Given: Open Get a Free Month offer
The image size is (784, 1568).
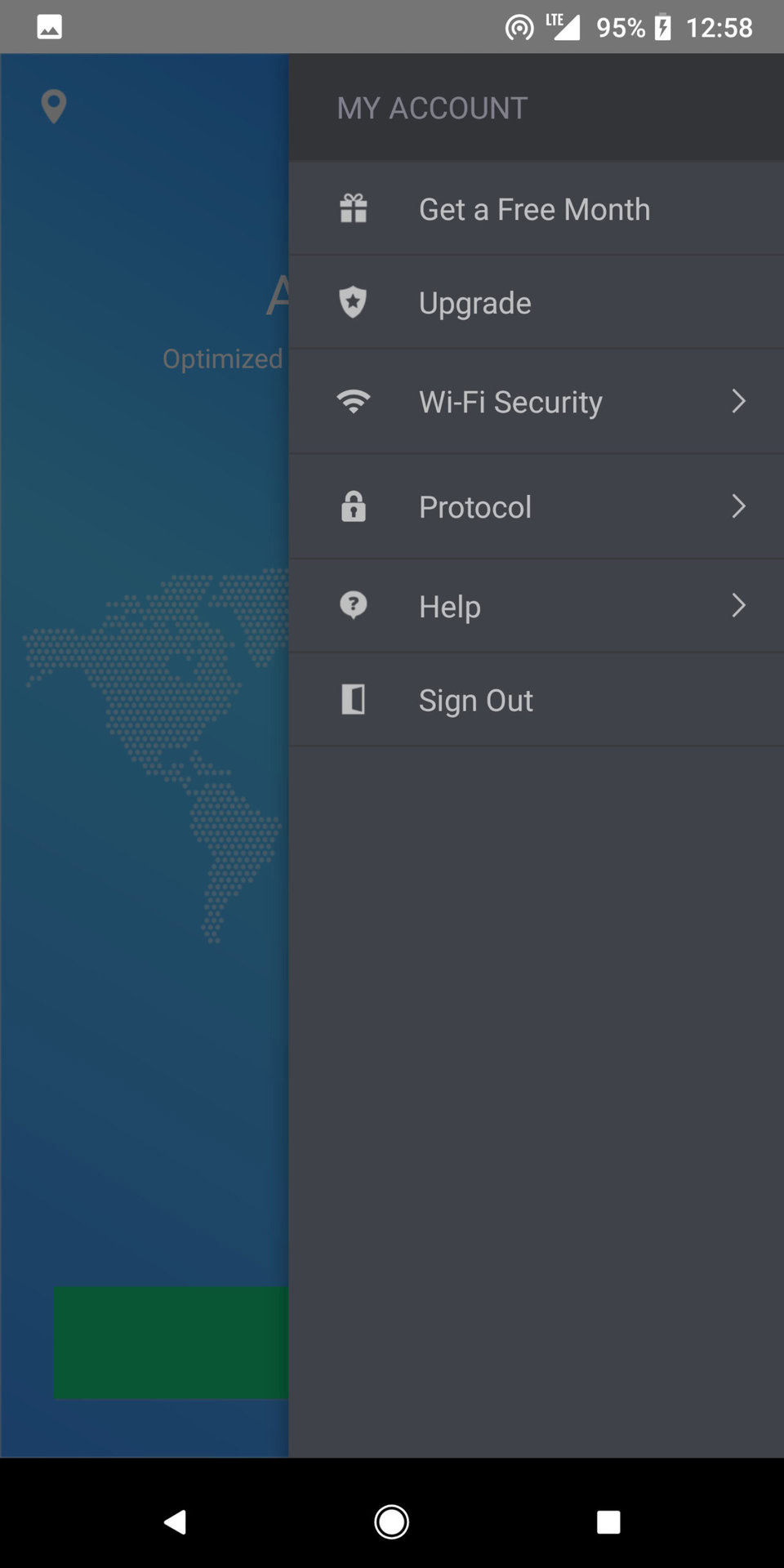Looking at the screenshot, I should [536, 209].
